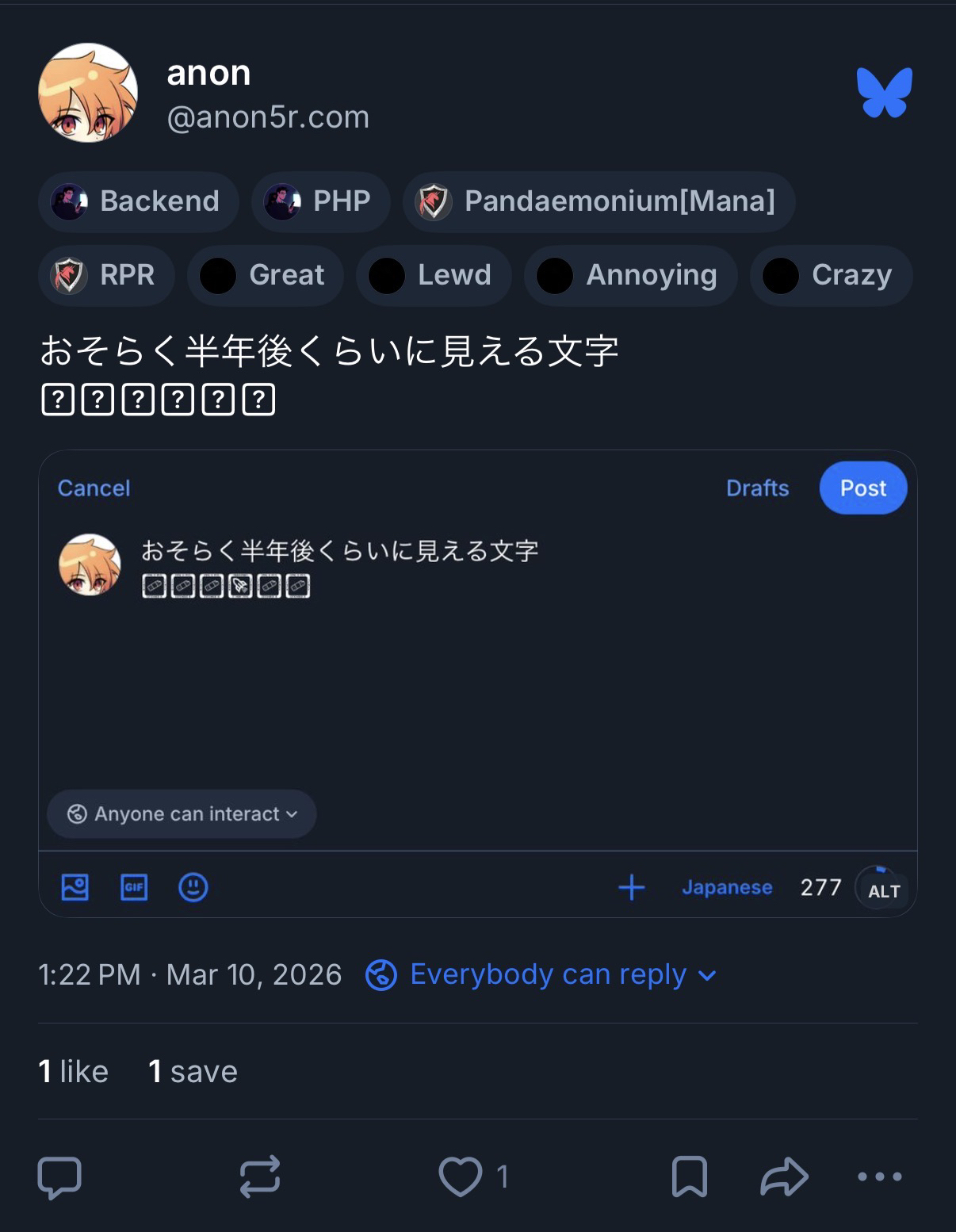This screenshot has height=1232, width=956.
Task: Select the PHP label chip
Action: [x=320, y=201]
